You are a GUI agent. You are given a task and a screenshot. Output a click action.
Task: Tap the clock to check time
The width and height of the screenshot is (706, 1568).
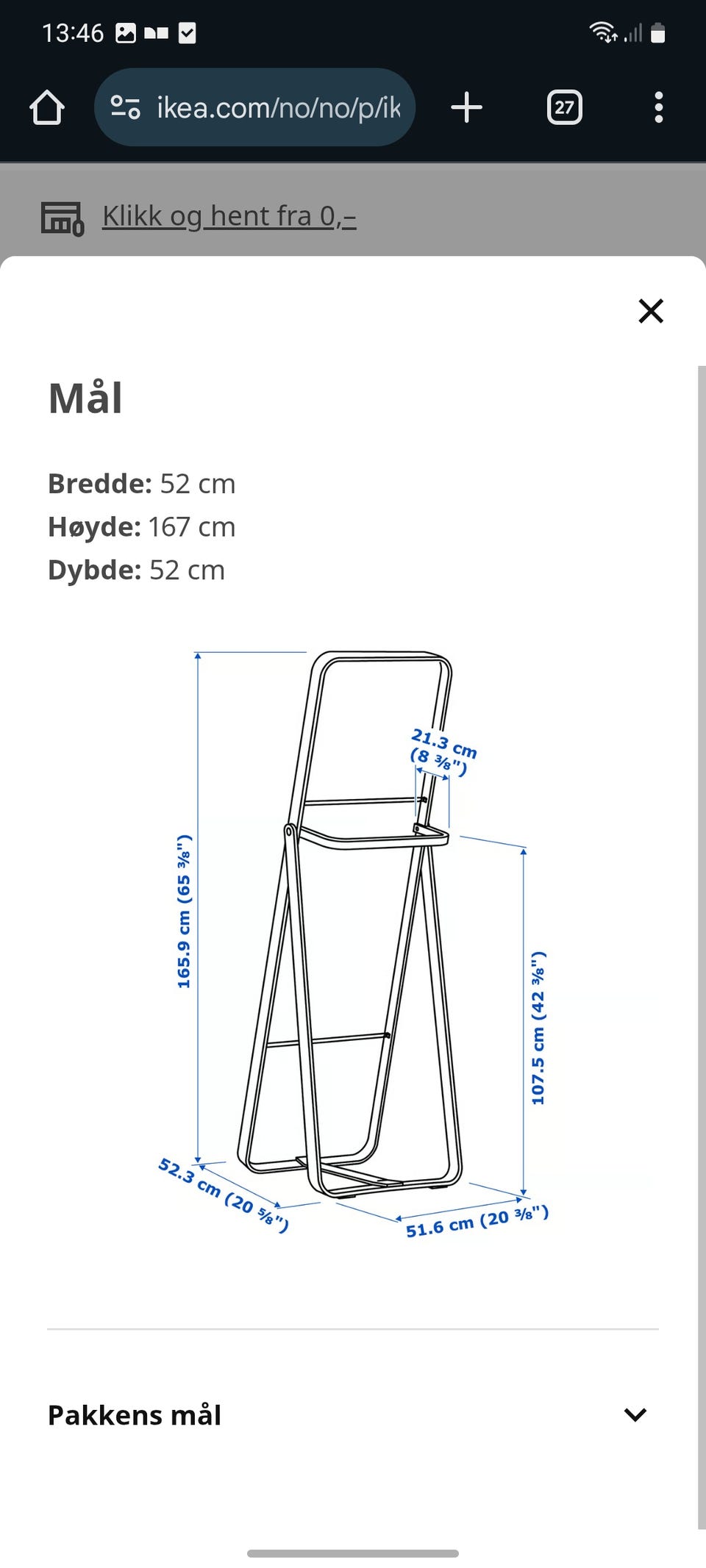[x=74, y=32]
